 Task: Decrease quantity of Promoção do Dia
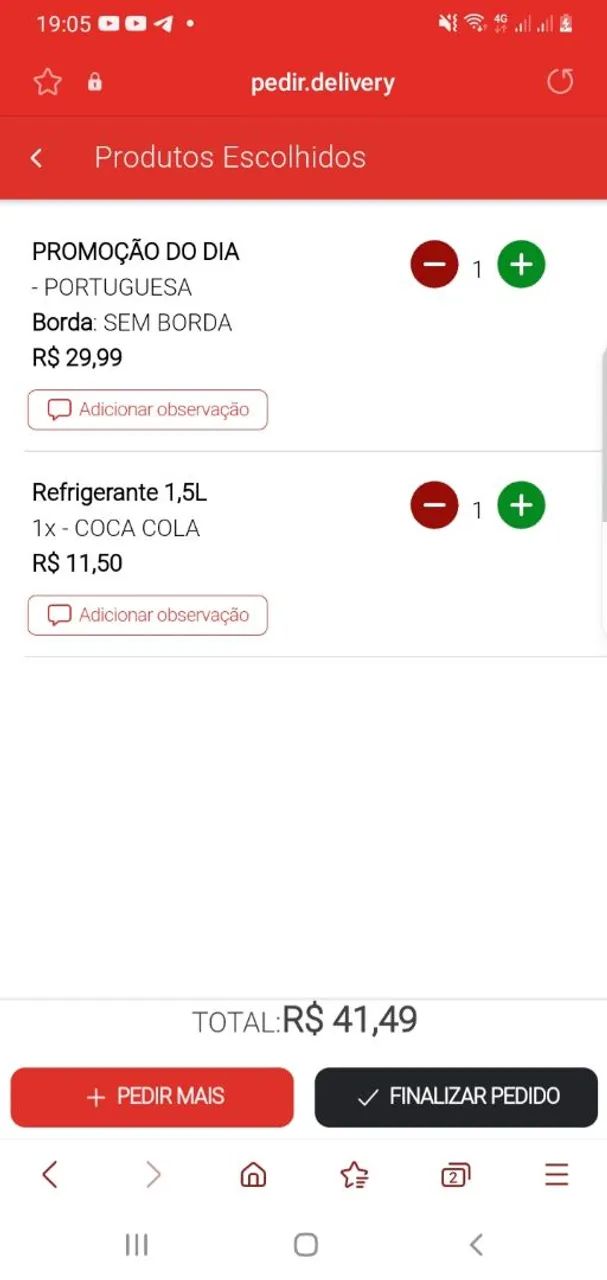click(x=434, y=265)
